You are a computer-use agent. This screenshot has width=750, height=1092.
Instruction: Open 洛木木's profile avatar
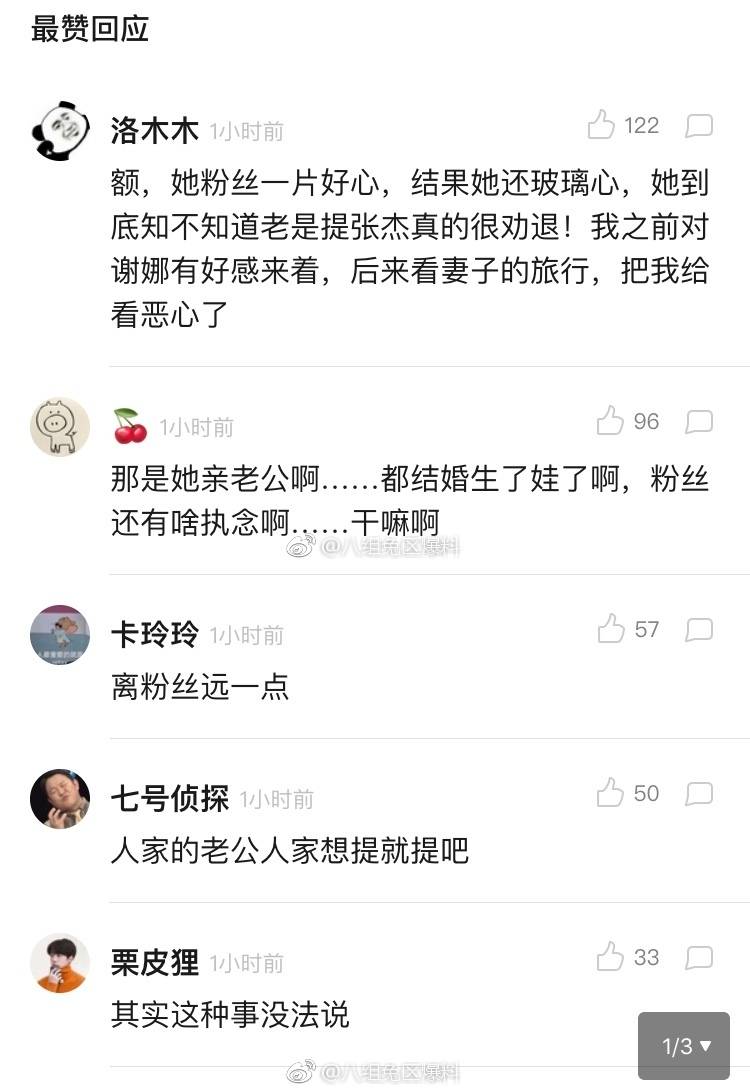click(x=60, y=130)
